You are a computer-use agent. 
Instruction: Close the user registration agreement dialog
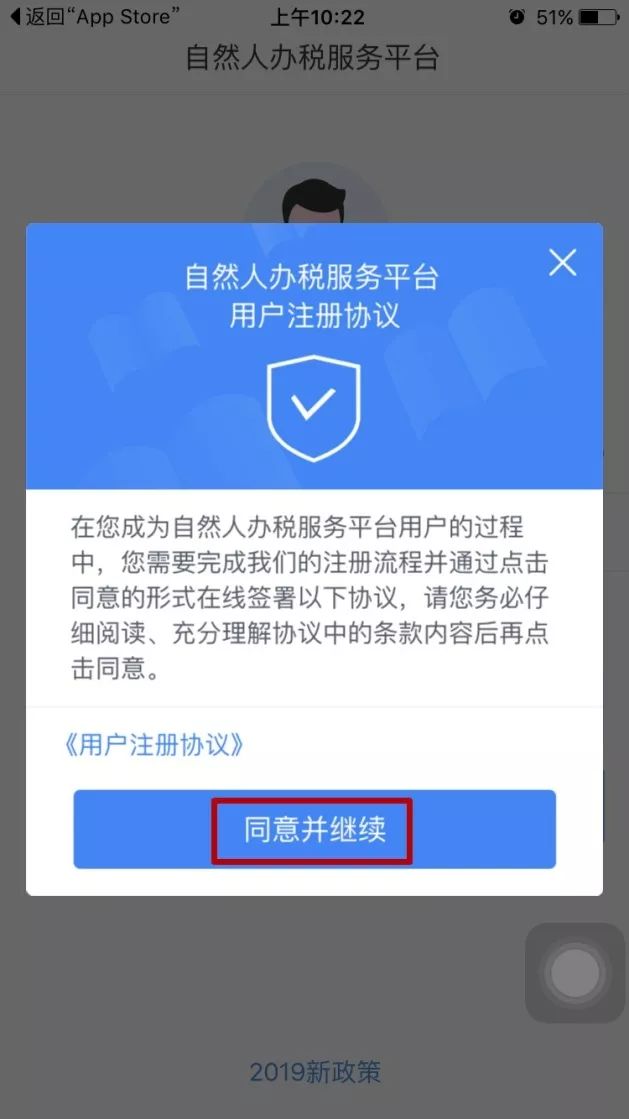pyautogui.click(x=563, y=263)
